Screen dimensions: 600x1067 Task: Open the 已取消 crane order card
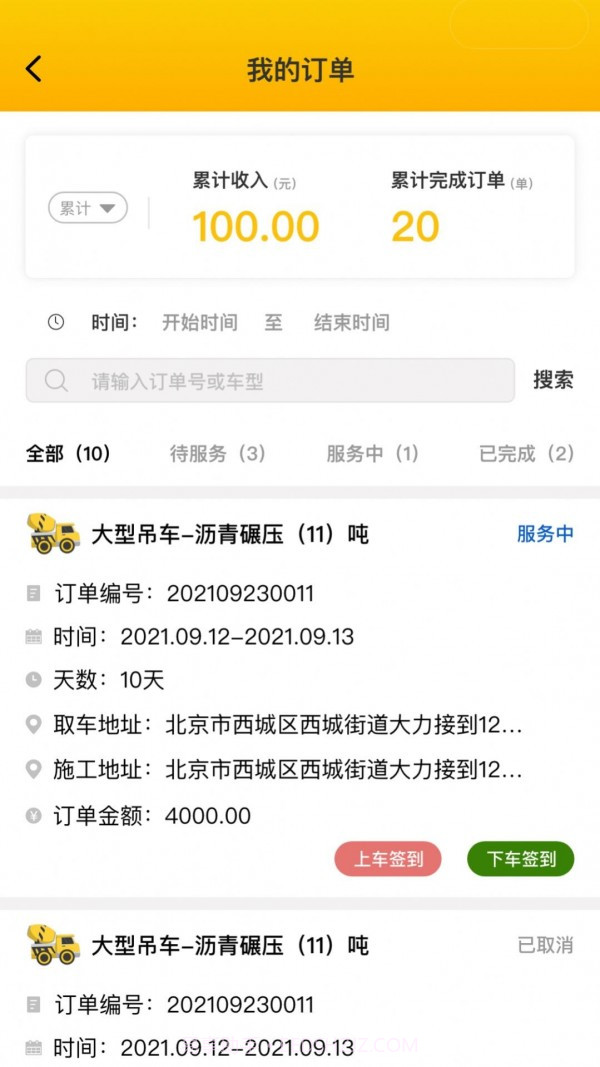300,990
